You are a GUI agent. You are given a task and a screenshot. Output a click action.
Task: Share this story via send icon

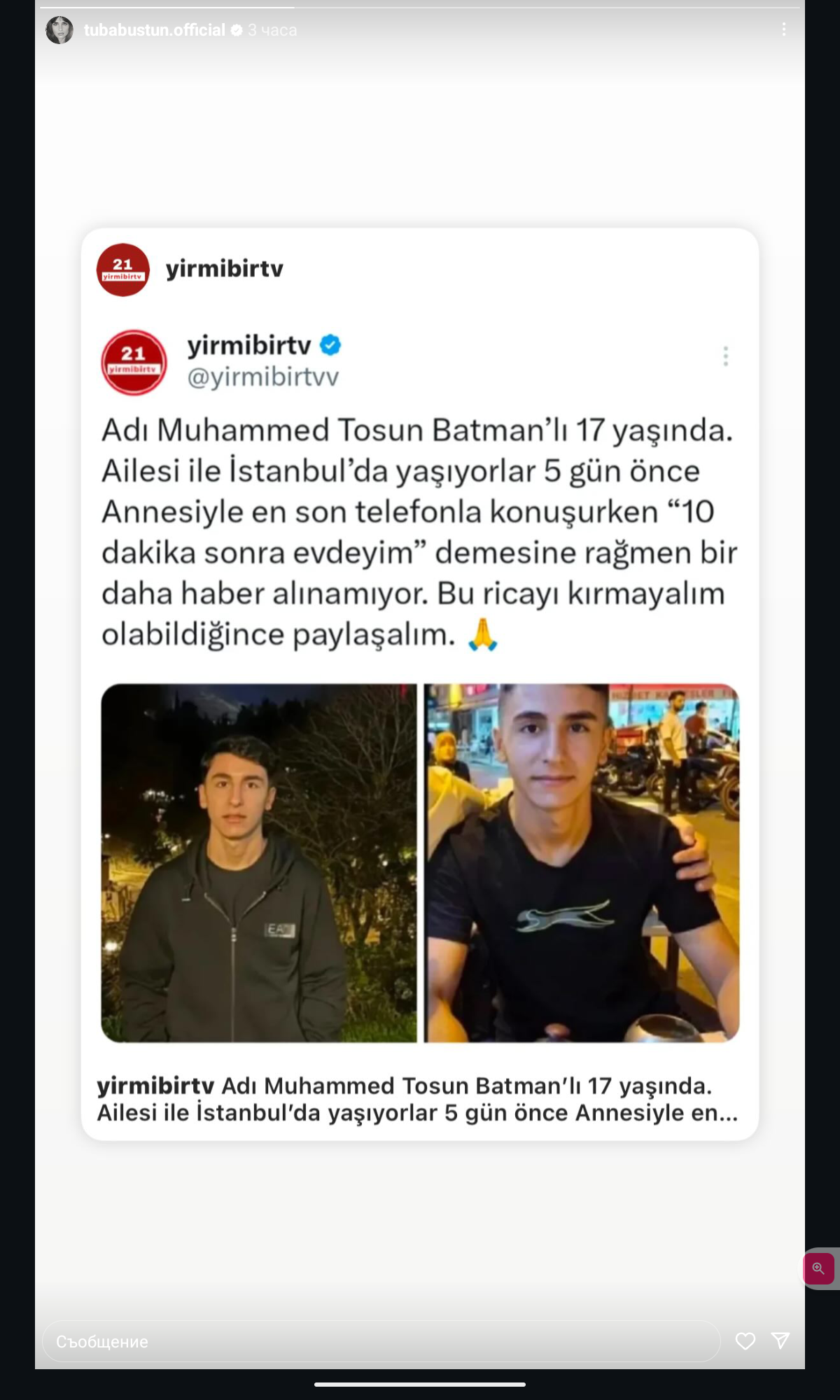click(780, 1340)
